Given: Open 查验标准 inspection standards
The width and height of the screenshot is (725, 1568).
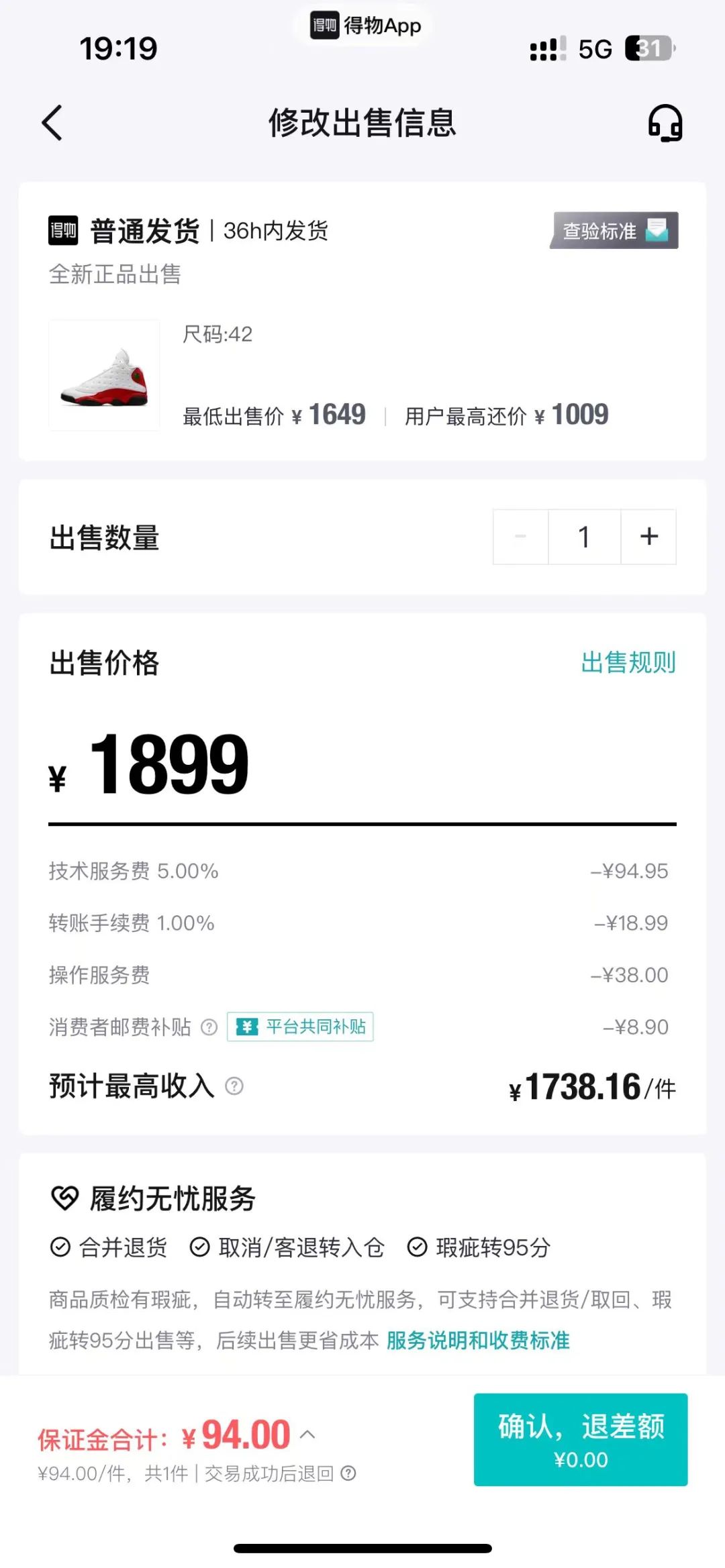Looking at the screenshot, I should pyautogui.click(x=614, y=231).
